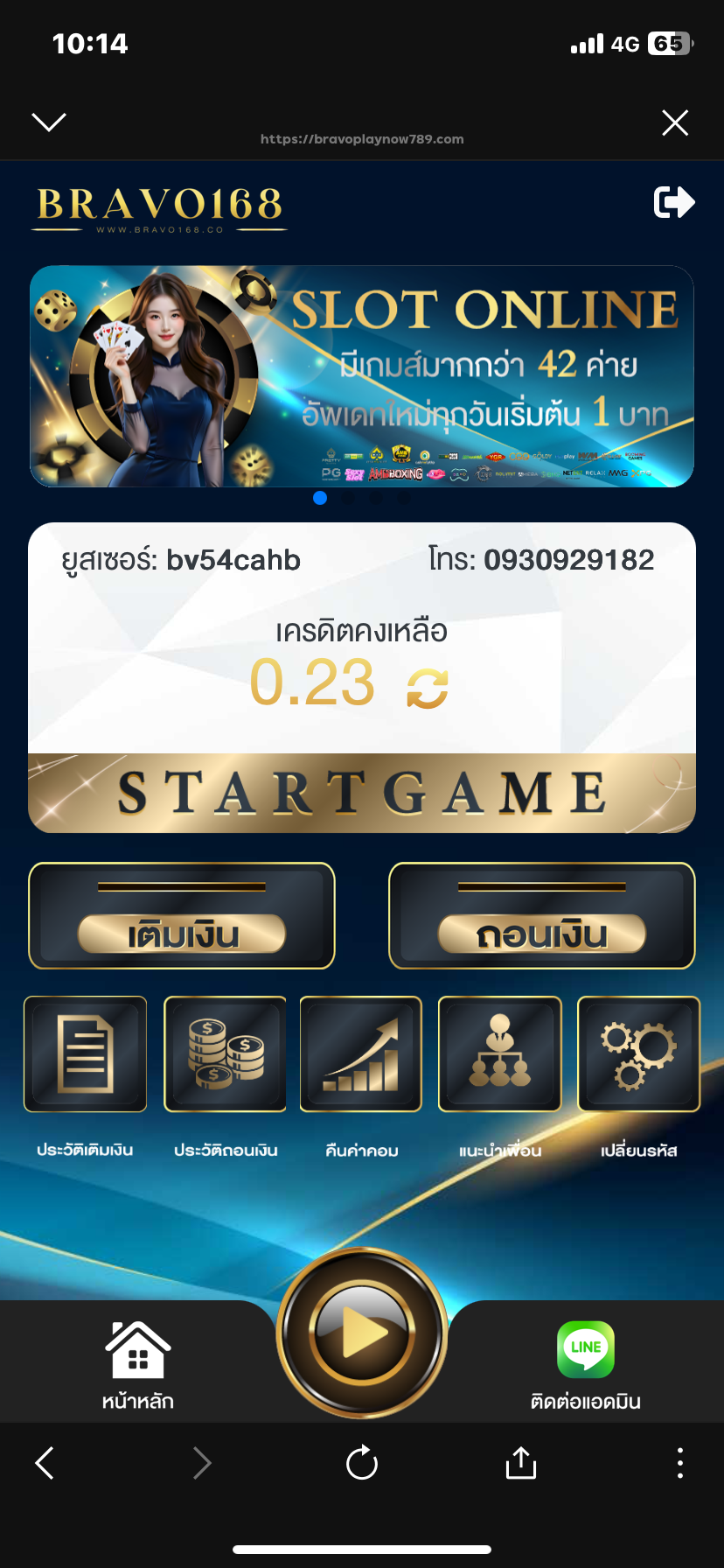Image resolution: width=724 pixels, height=1568 pixels.
Task: Open แนะนำเพื่อน friend referral
Action: point(499,1054)
